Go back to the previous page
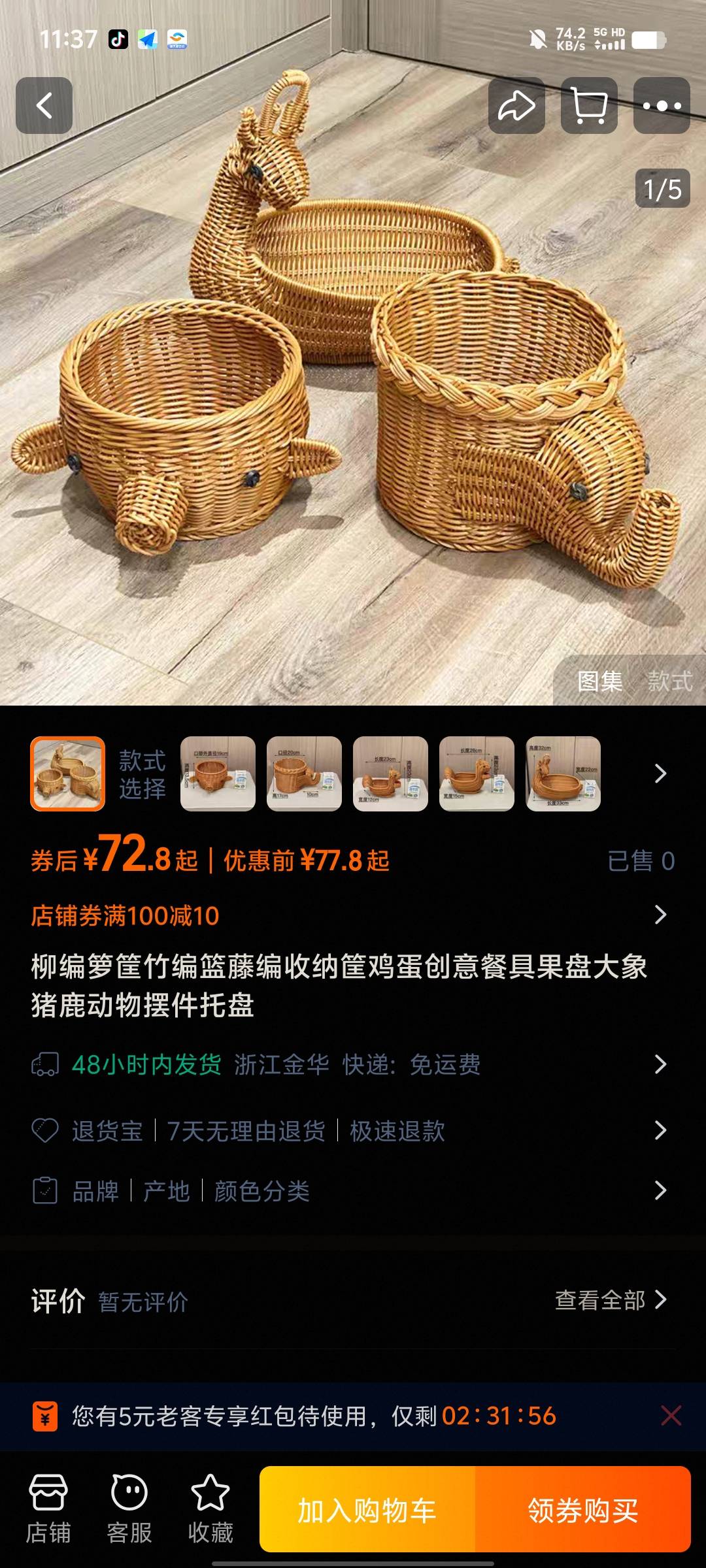This screenshot has height=1568, width=706. click(x=44, y=105)
